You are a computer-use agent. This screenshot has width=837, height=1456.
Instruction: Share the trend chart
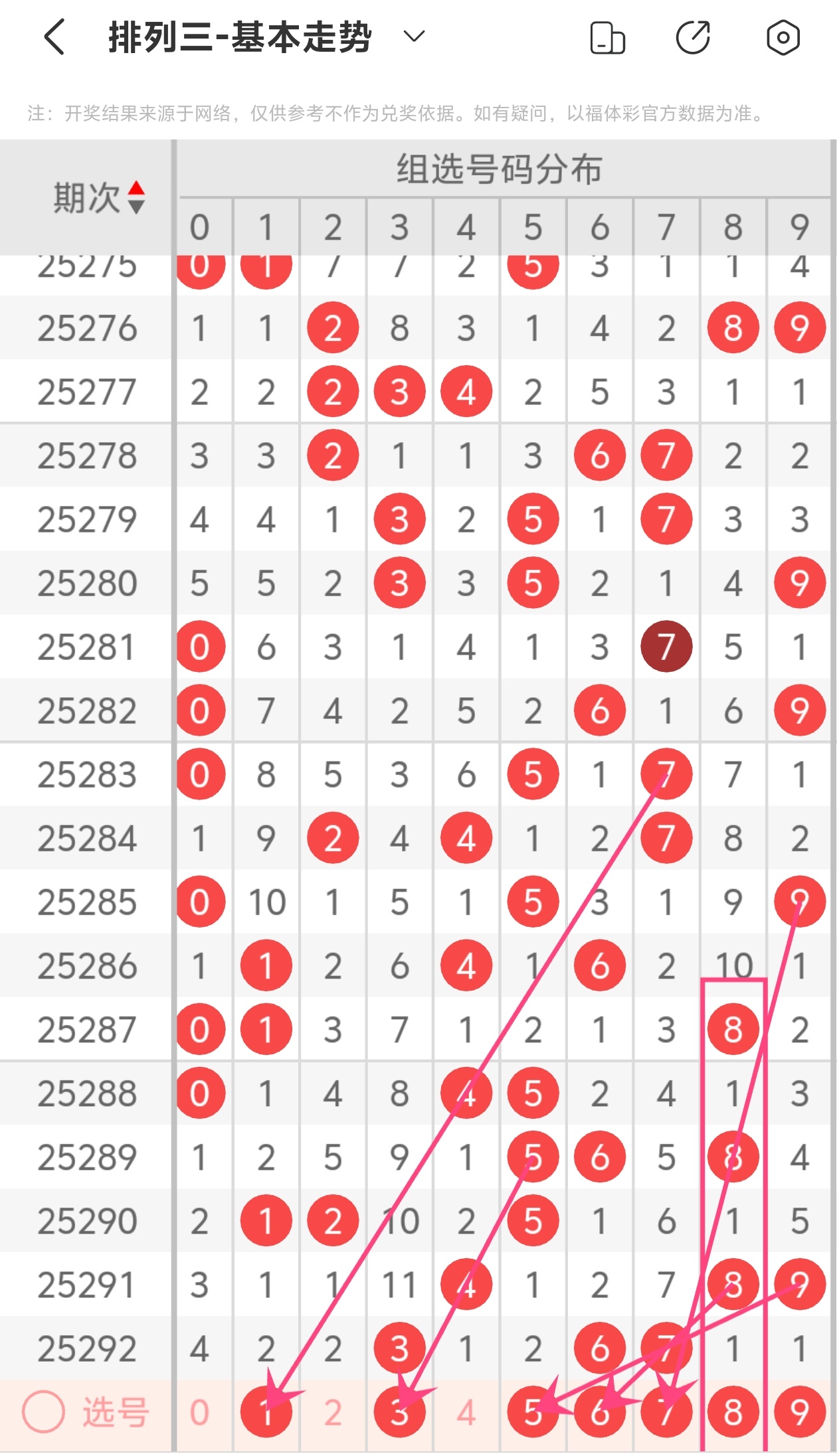(694, 37)
